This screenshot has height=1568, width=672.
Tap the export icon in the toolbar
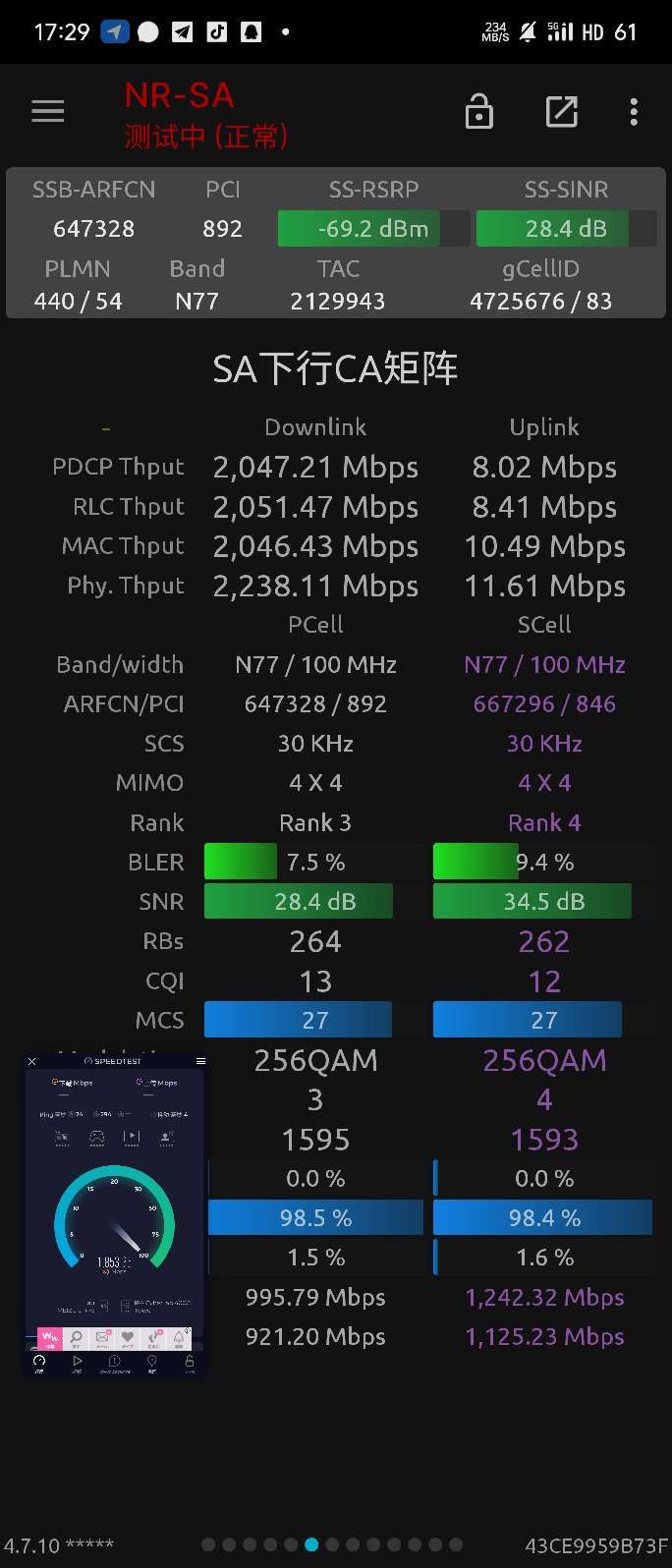[561, 112]
